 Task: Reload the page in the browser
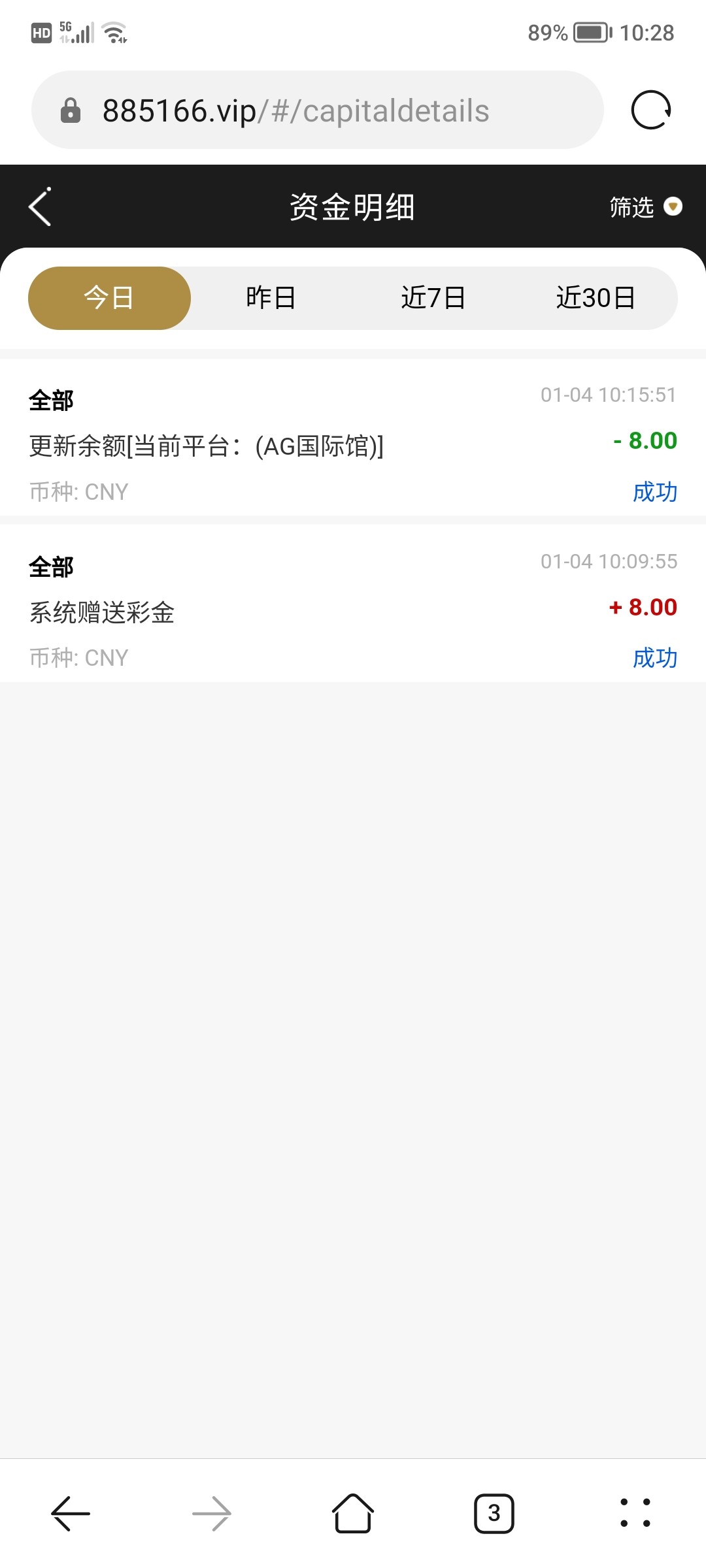tap(650, 110)
